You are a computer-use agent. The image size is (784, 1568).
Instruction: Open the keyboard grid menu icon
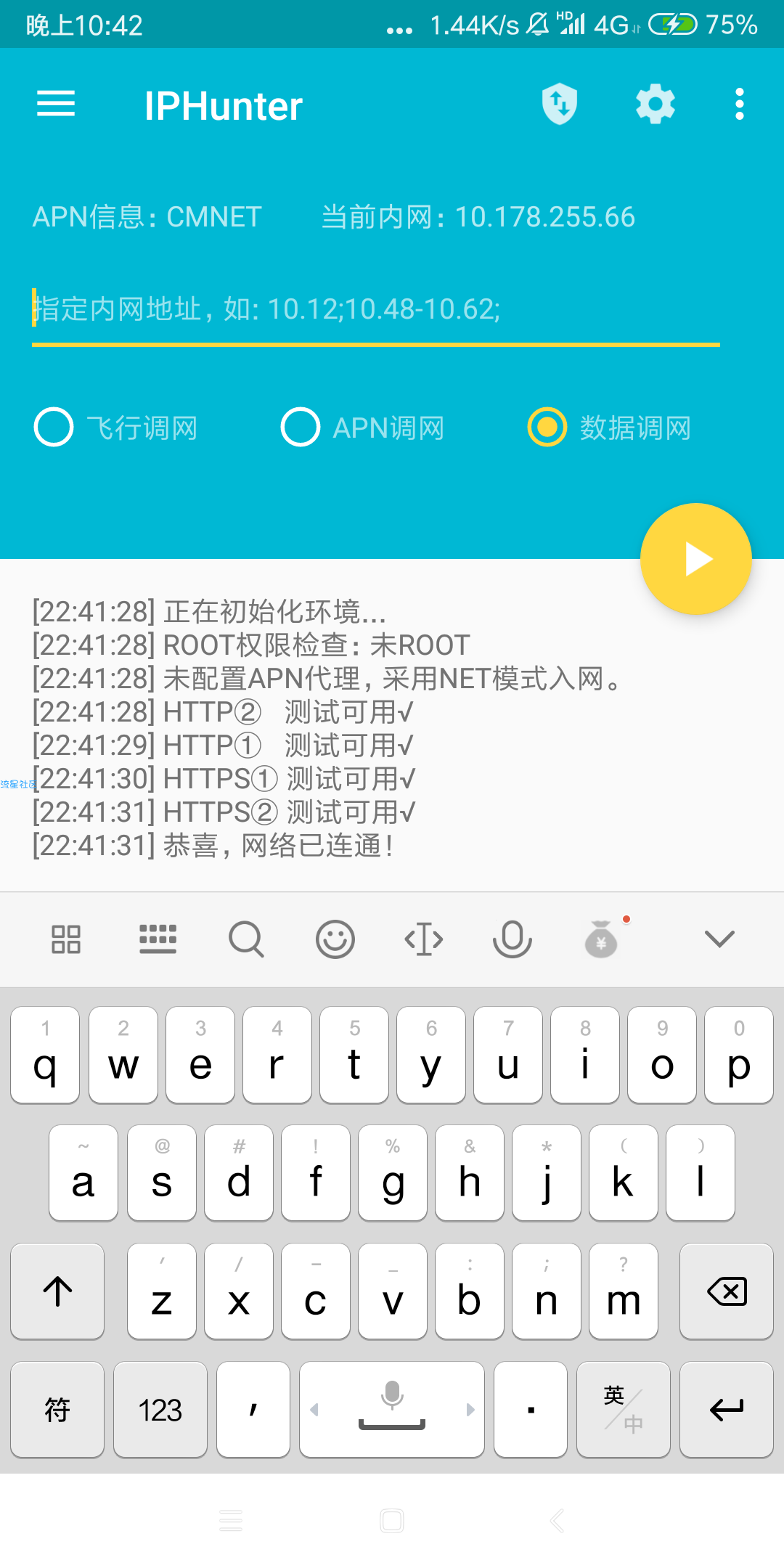tap(66, 939)
